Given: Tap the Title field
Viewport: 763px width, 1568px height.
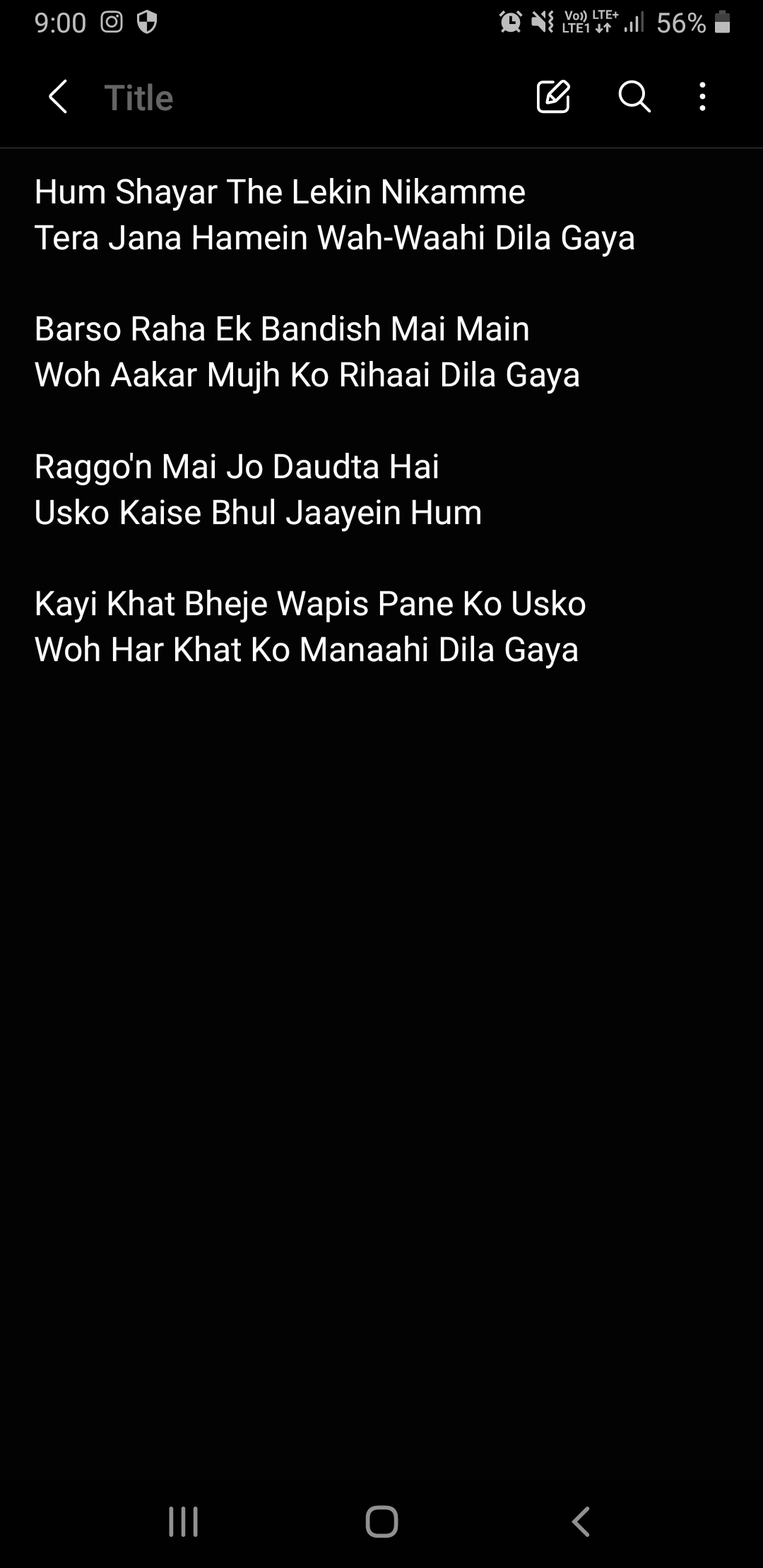Looking at the screenshot, I should point(139,97).
